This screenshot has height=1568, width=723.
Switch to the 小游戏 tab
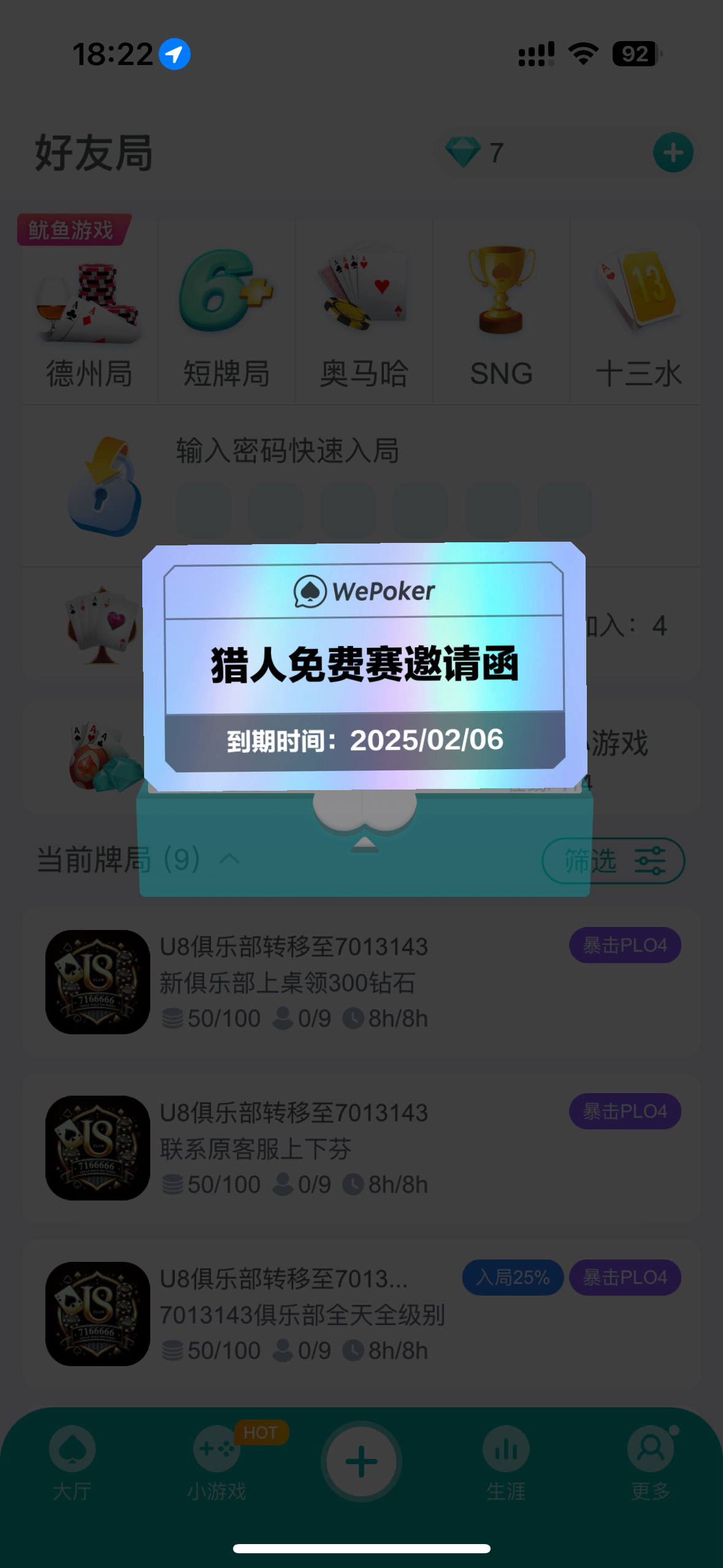click(216, 1462)
